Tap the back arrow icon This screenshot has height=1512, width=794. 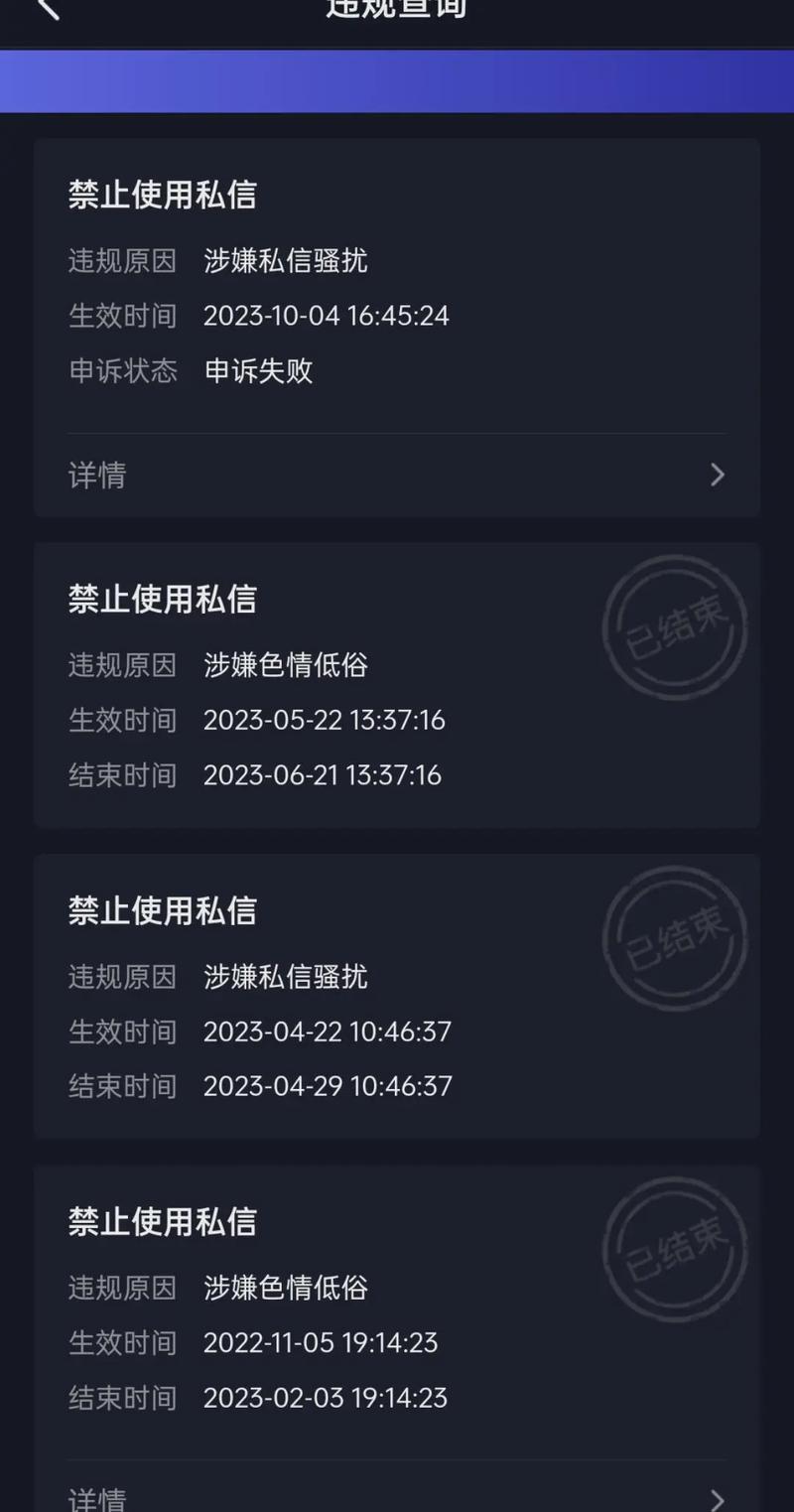click(x=44, y=10)
